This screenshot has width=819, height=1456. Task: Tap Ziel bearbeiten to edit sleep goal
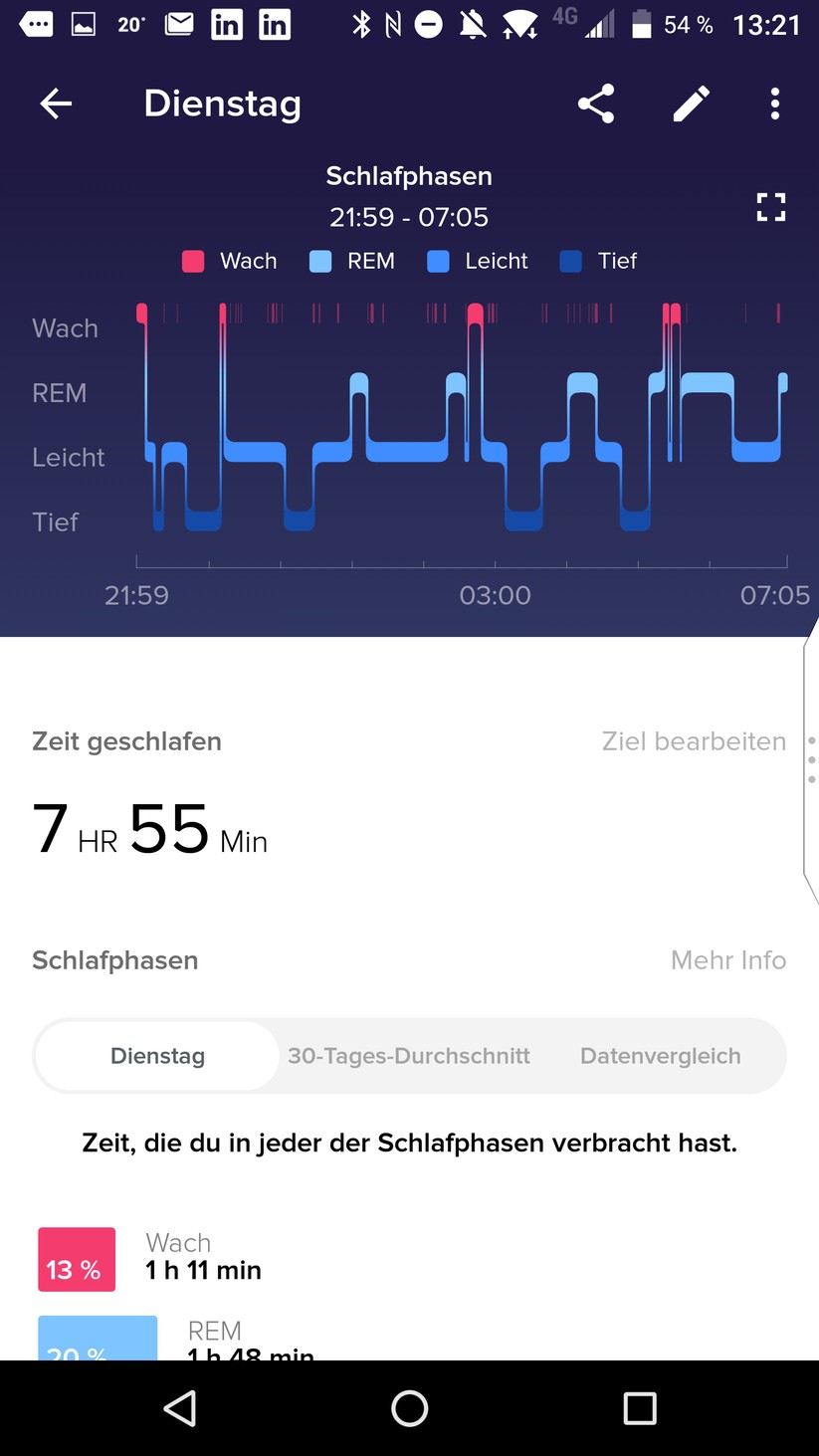695,740
